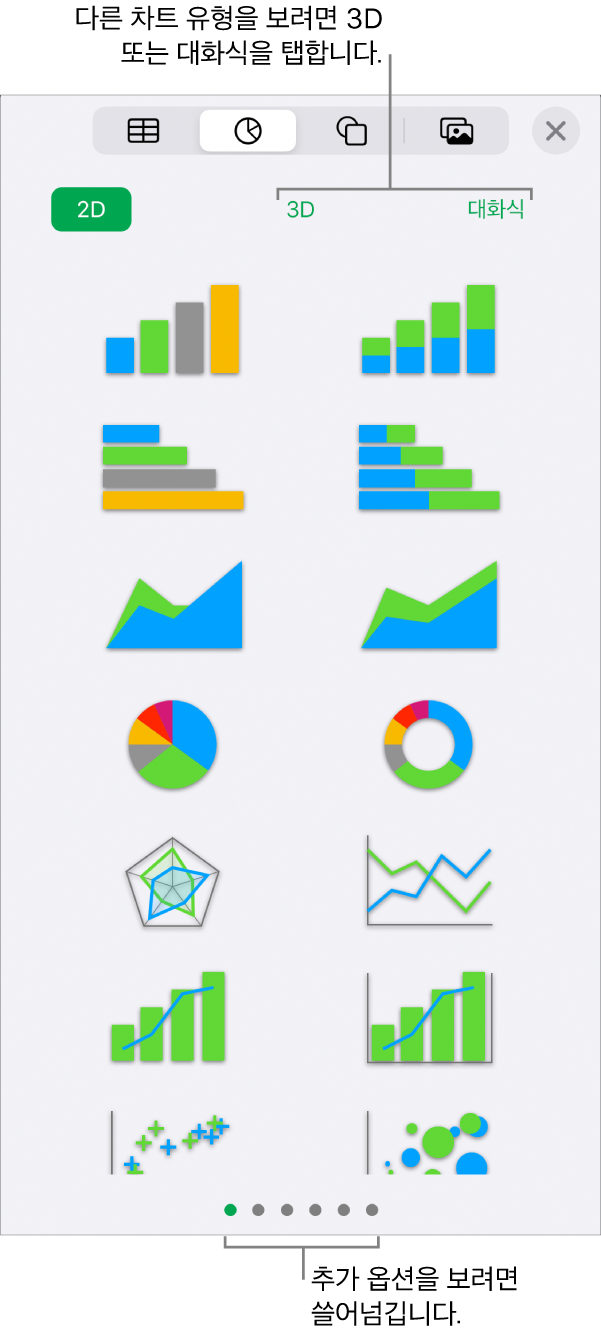Insert the line chart

pos(428,880)
